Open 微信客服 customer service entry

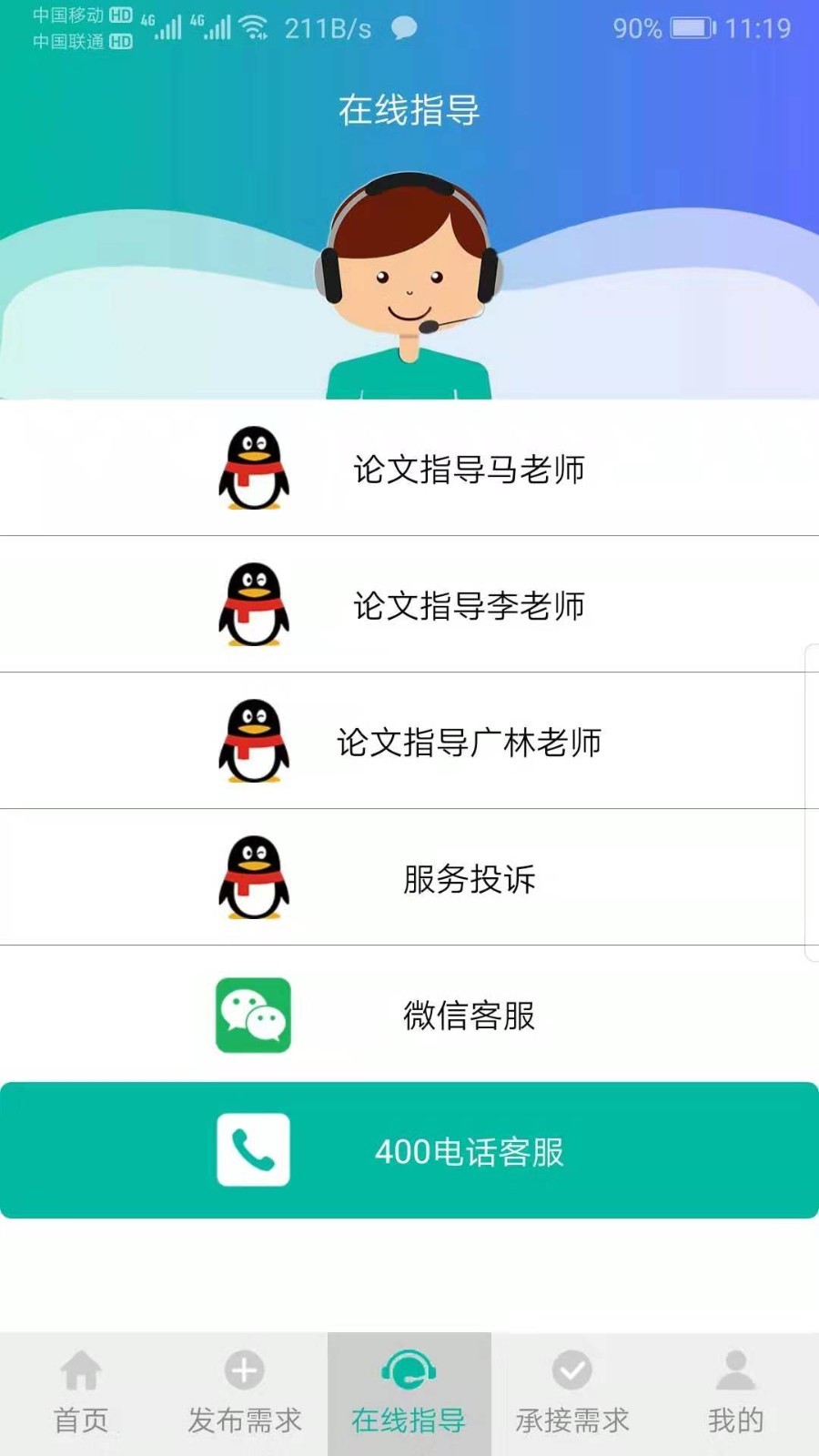pos(470,1016)
